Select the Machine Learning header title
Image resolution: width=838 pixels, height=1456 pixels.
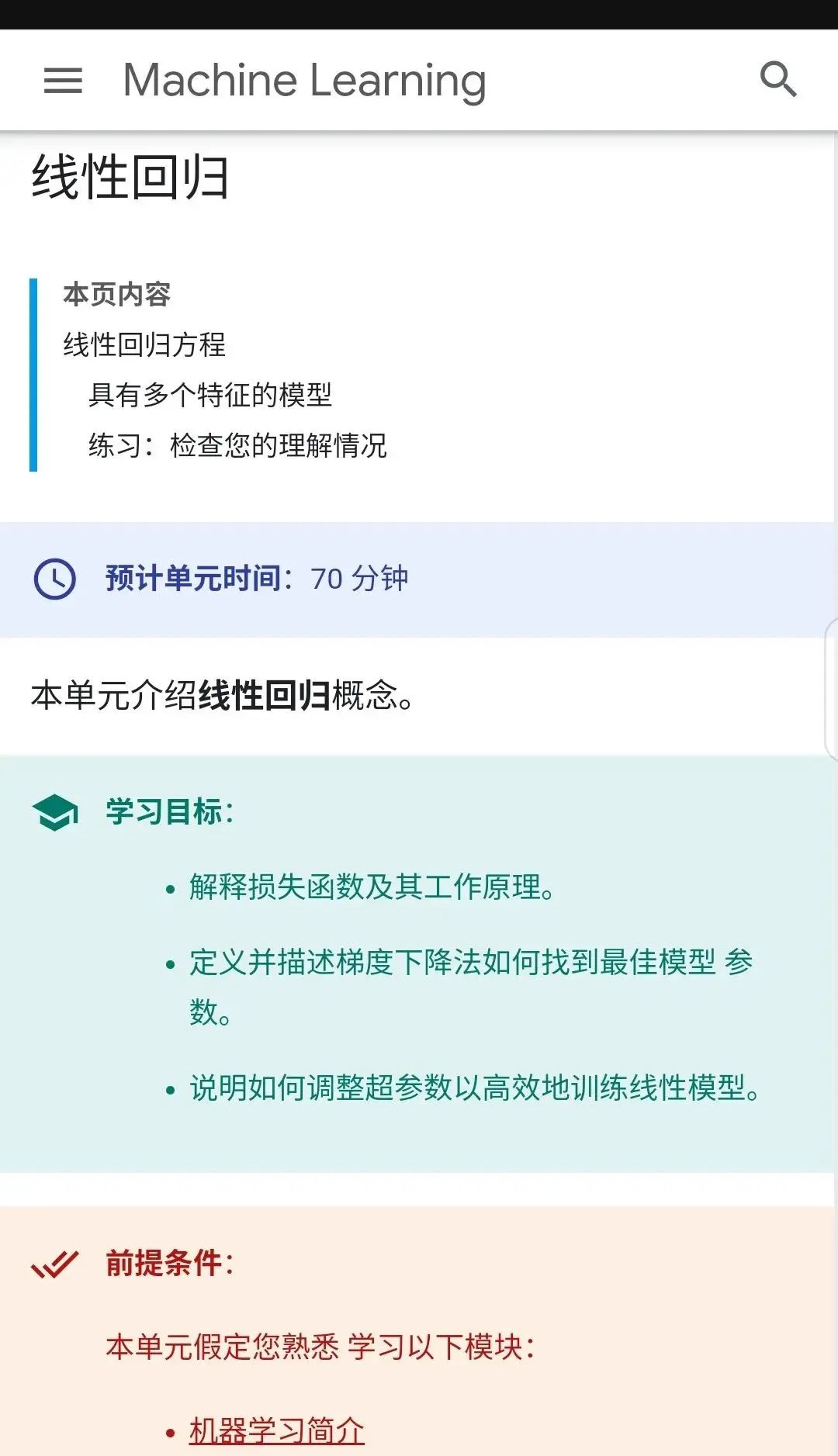click(304, 80)
